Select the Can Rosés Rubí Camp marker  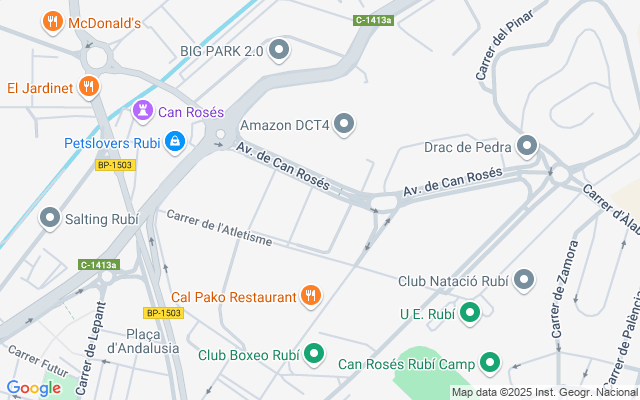pos(490,363)
